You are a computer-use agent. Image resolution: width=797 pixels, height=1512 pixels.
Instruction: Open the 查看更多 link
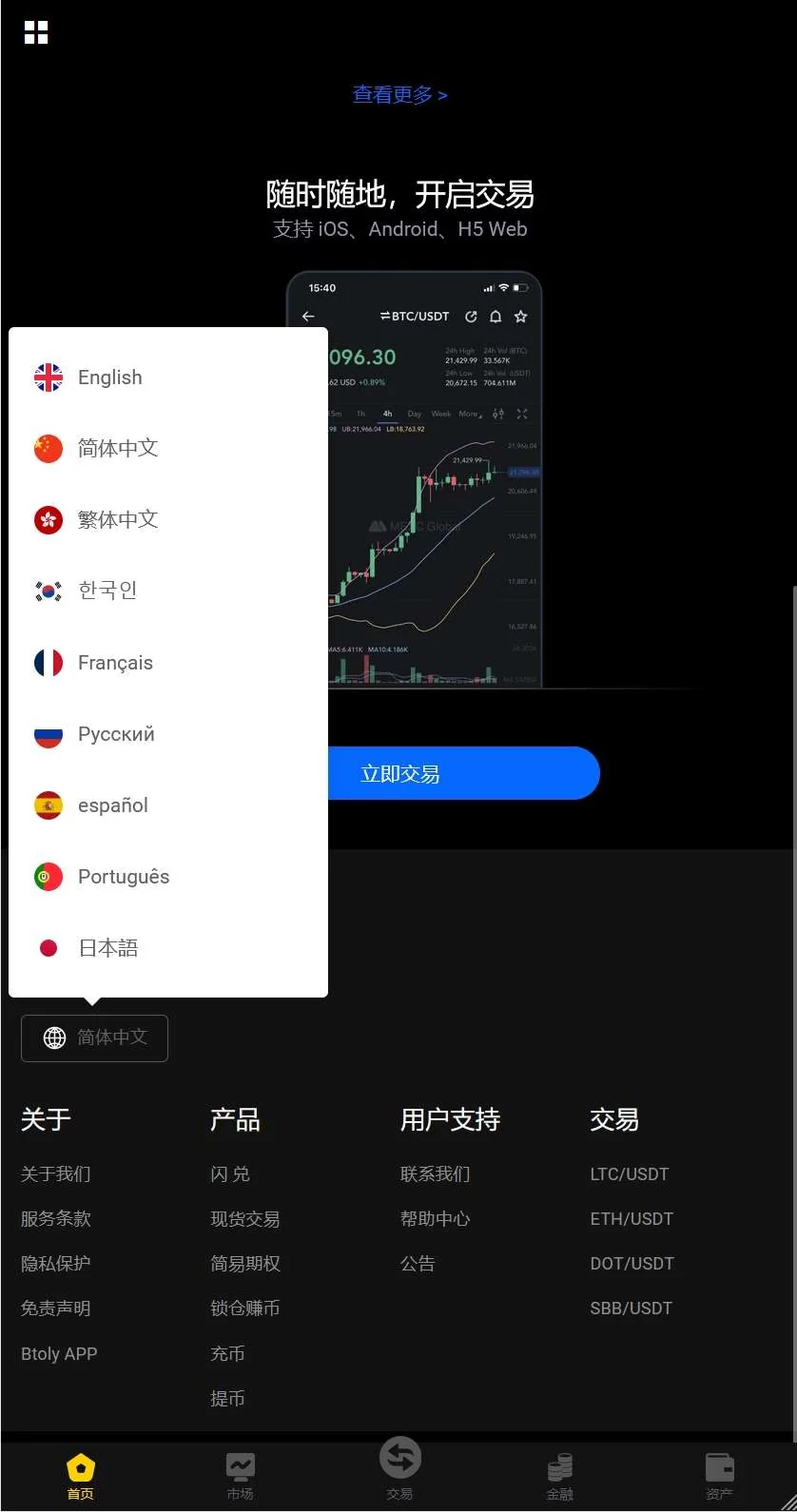[399, 94]
